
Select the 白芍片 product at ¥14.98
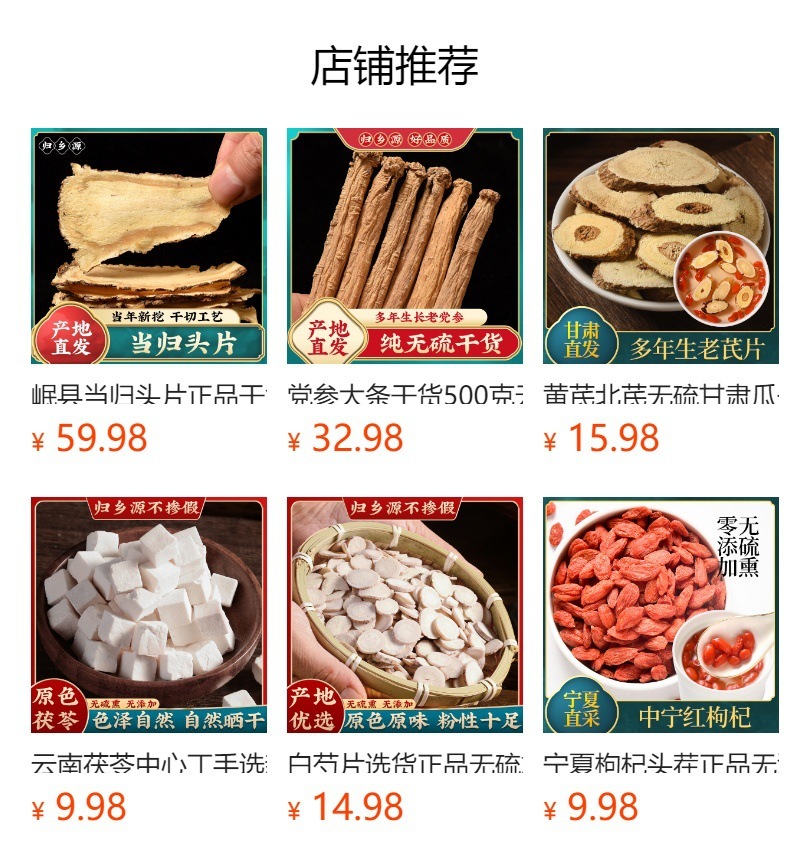click(405, 615)
